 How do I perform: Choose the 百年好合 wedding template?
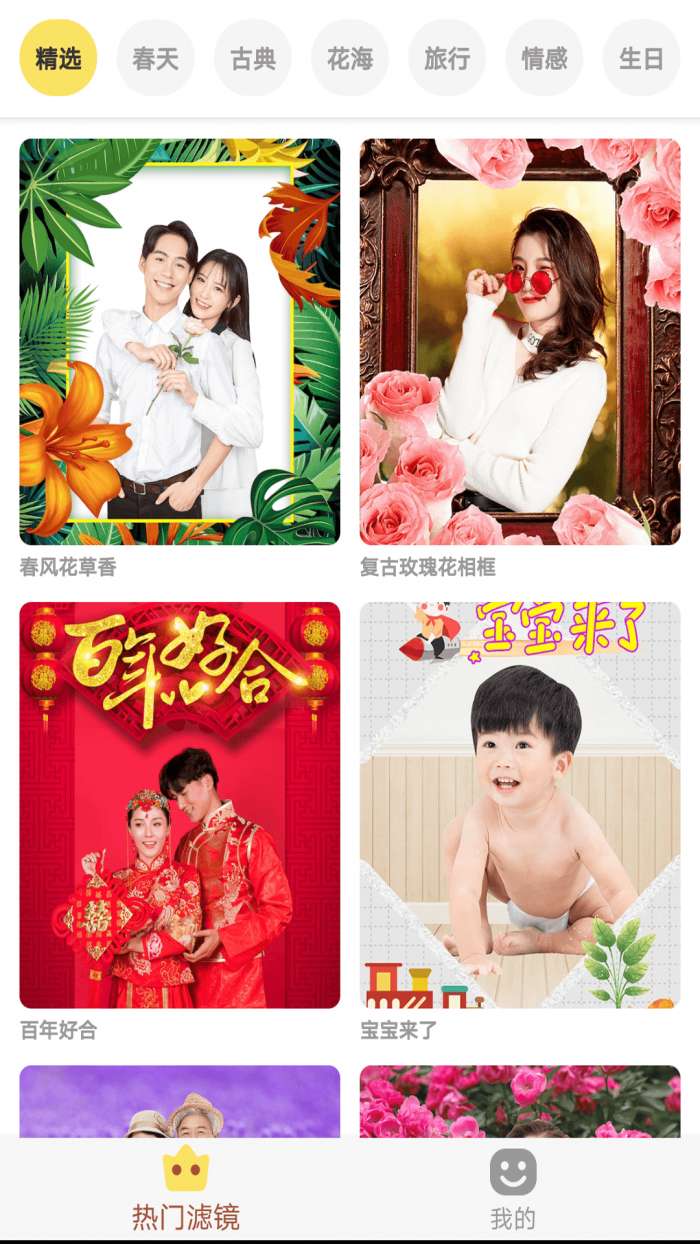coord(180,805)
